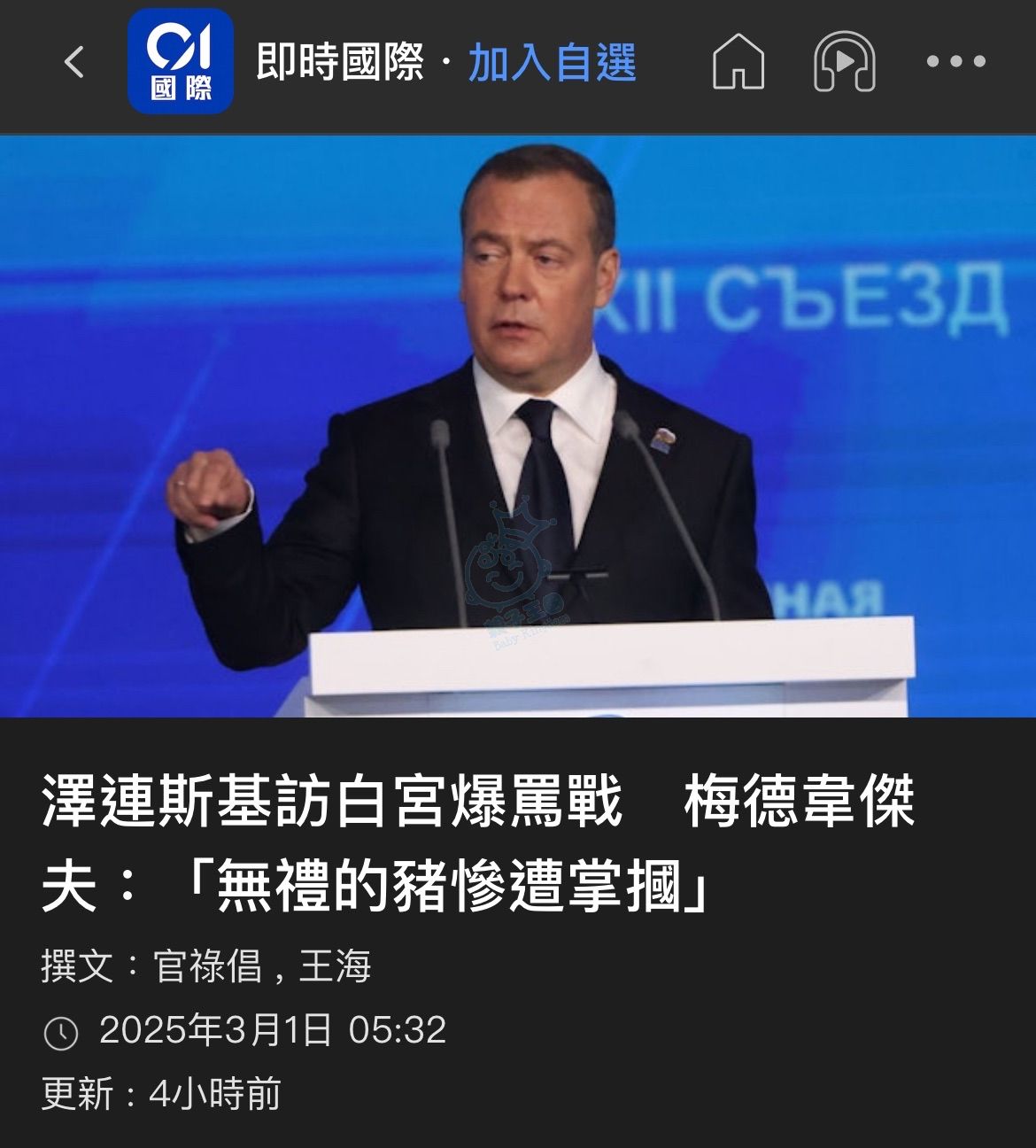Go back using the top-left arrow
Viewport: 1036px width, 1148px height.
(74, 62)
